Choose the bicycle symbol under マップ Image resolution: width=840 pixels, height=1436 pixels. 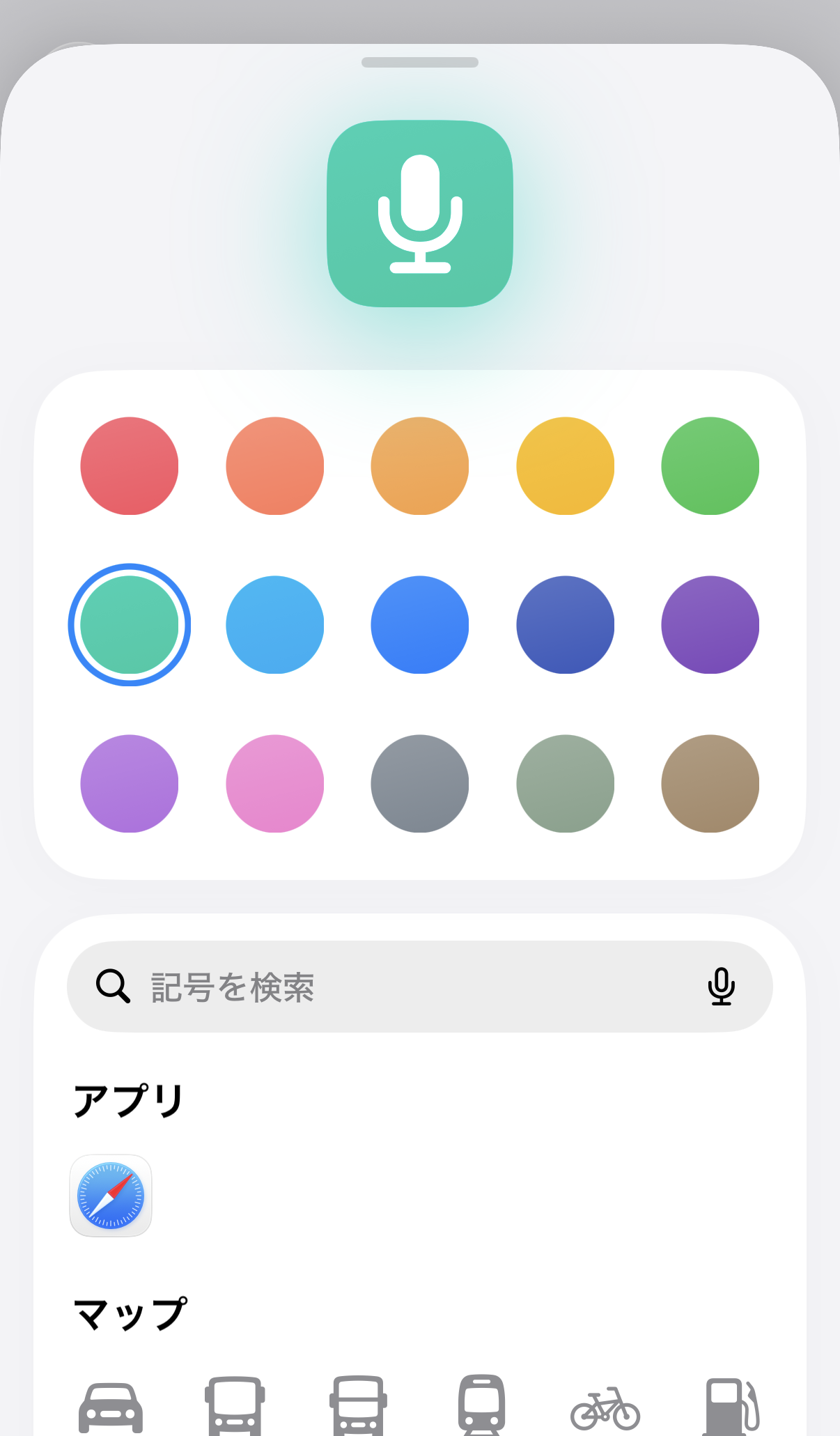point(605,1407)
